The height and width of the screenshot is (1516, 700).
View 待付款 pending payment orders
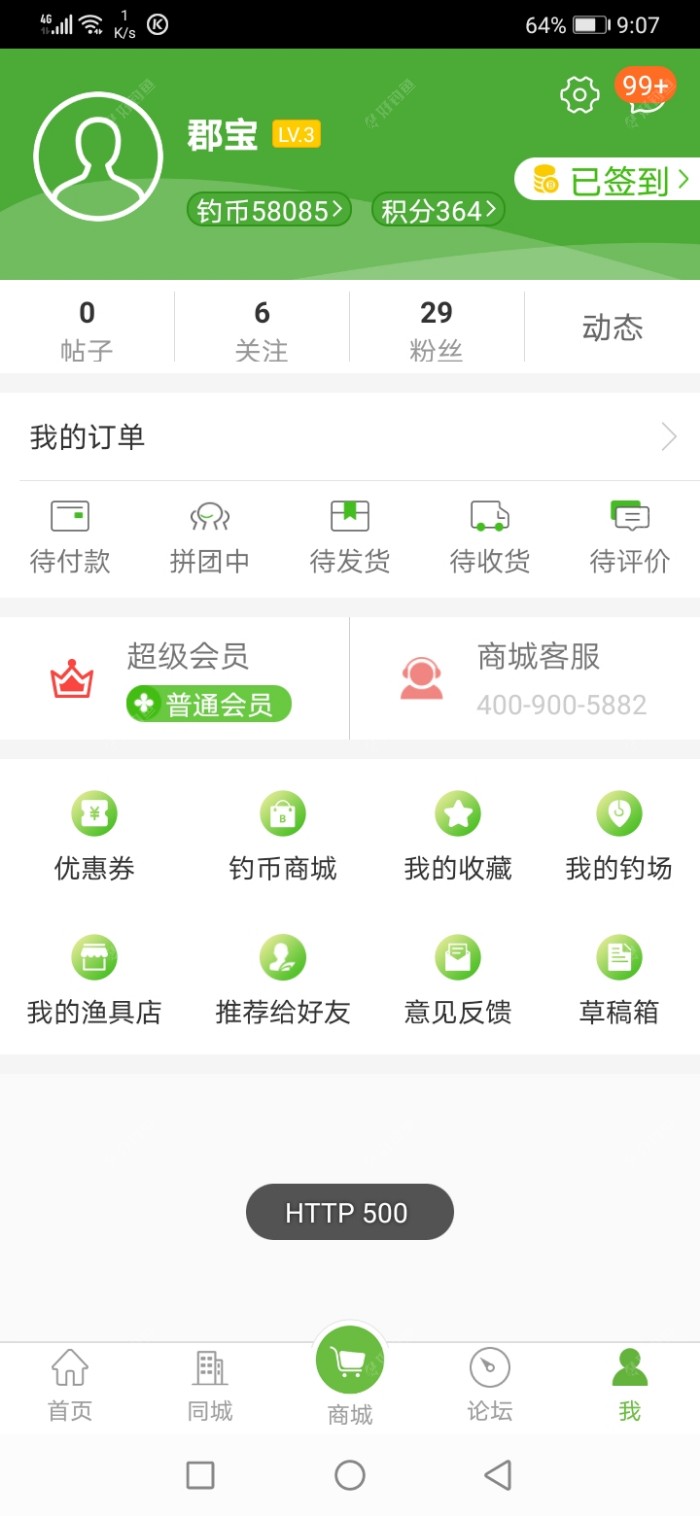(70, 537)
